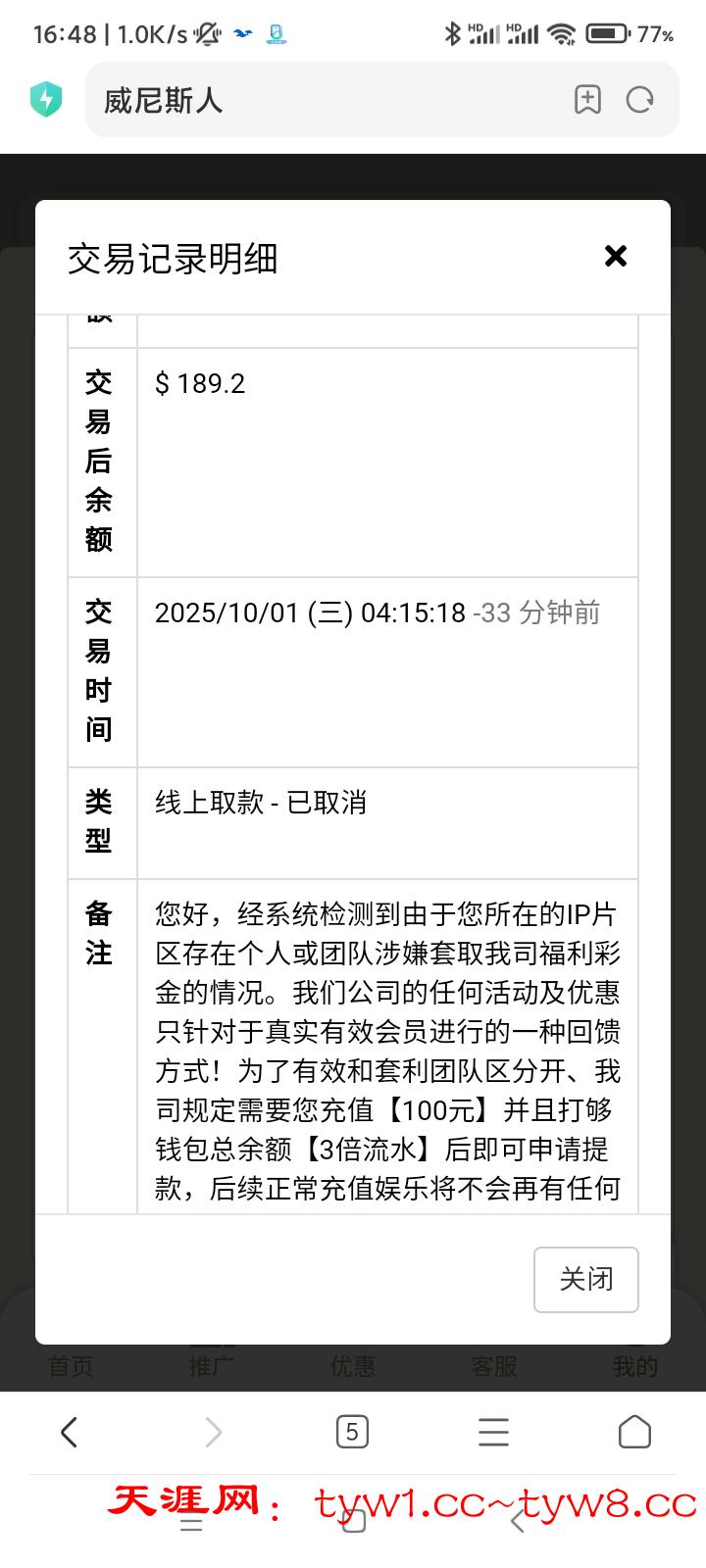Close the 交易记录明细 dialog with X
This screenshot has width=706, height=1568.
click(x=616, y=256)
